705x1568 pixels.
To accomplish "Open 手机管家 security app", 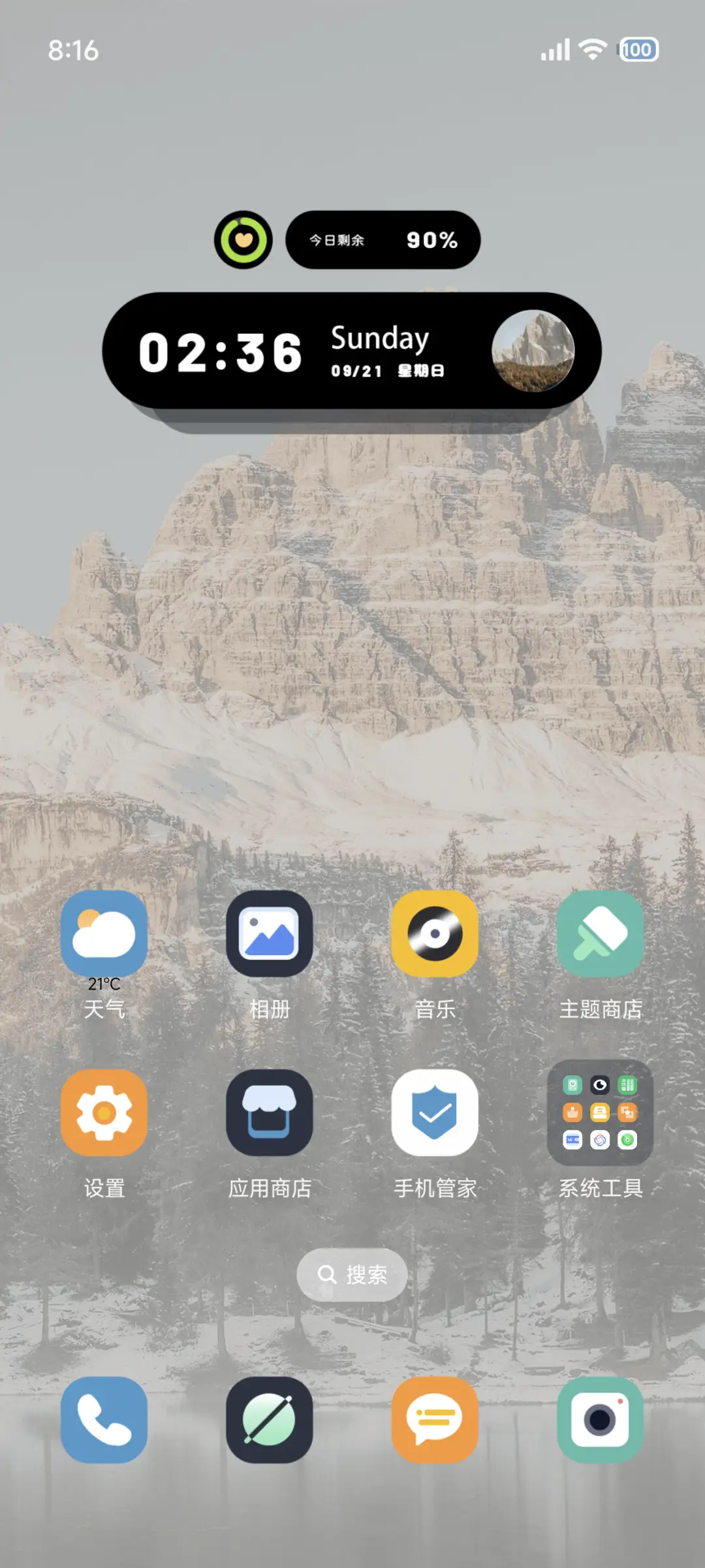I will pos(435,1113).
